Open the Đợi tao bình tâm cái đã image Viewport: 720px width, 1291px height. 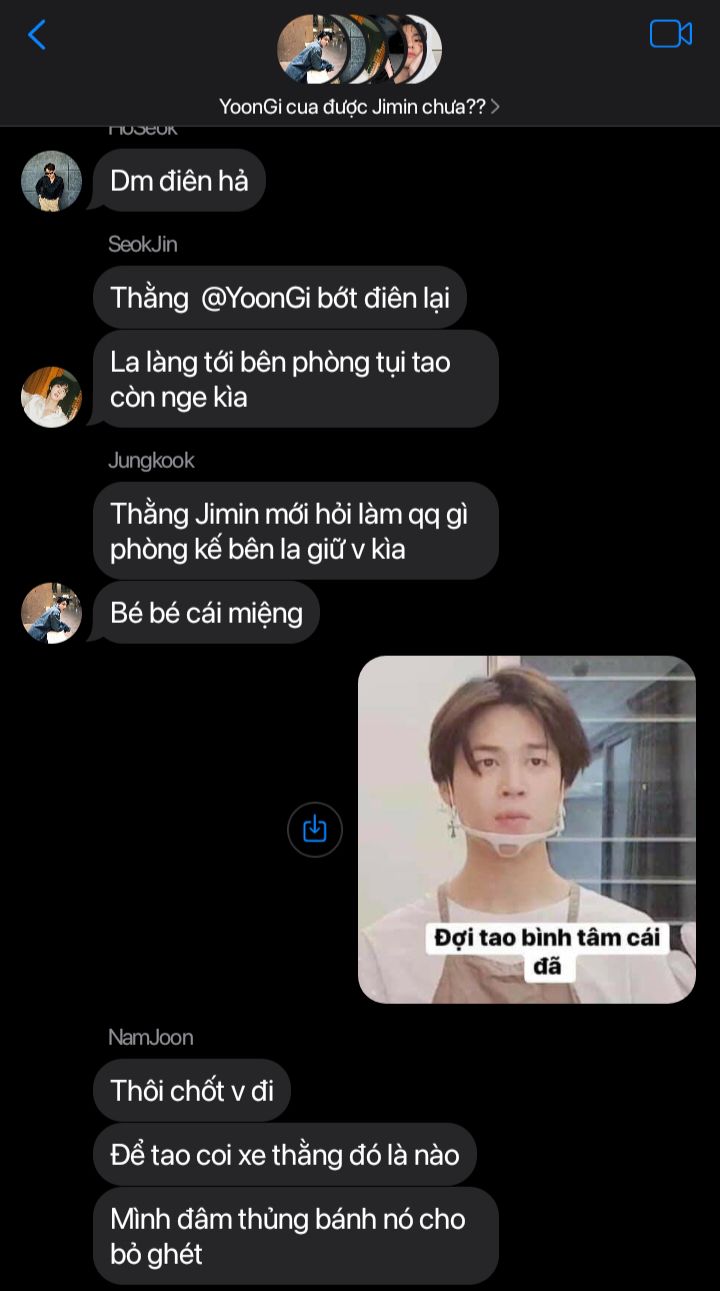[x=527, y=829]
